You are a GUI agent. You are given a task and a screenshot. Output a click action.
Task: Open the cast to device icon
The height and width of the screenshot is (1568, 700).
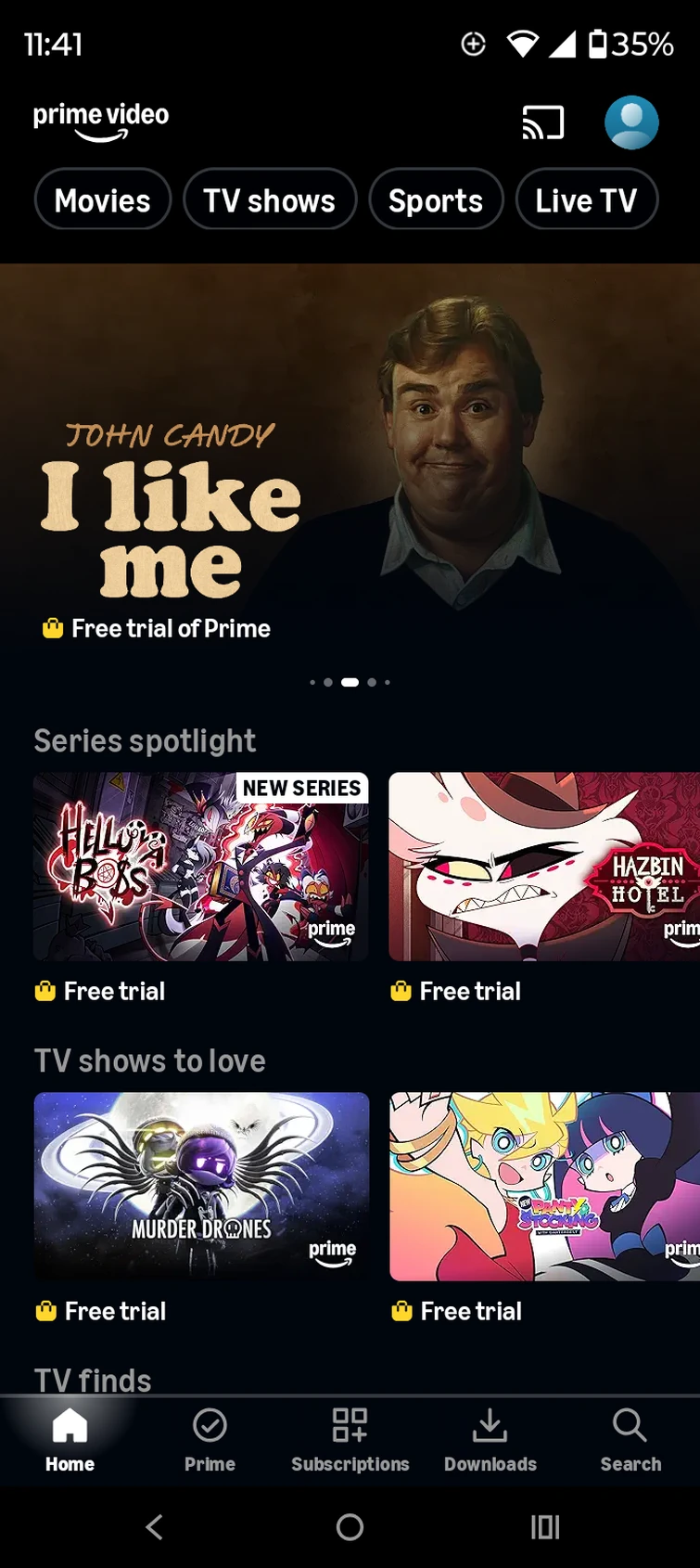tap(543, 122)
